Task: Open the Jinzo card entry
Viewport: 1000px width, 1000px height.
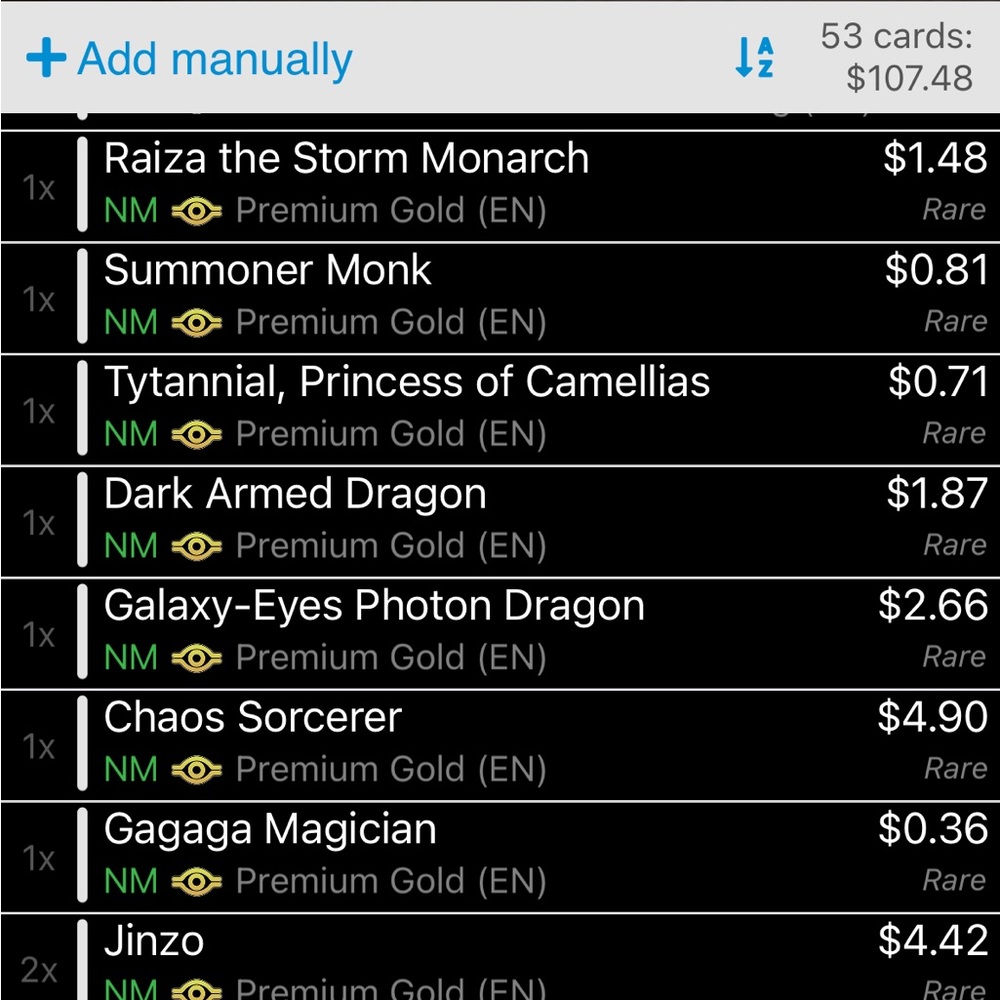Action: 154,943
